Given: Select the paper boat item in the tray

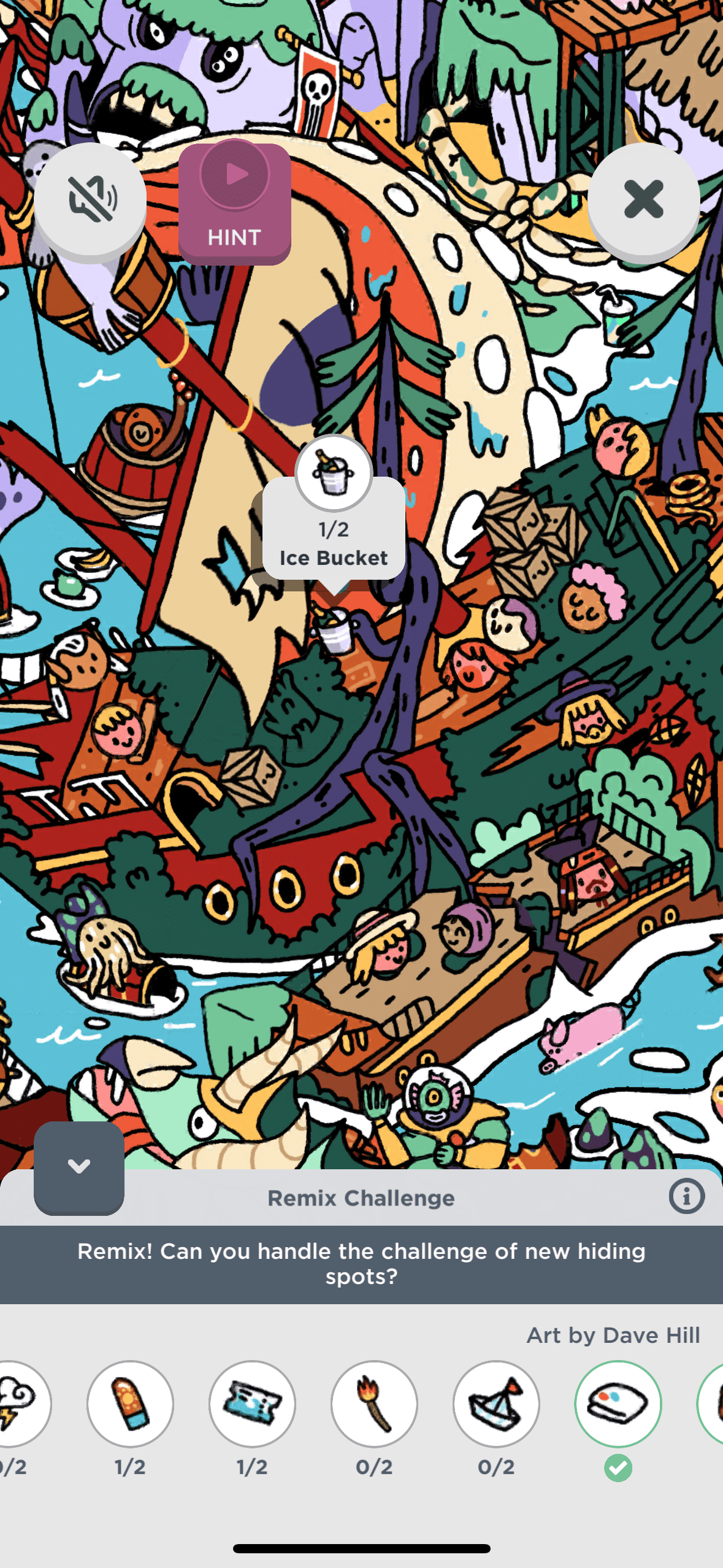Looking at the screenshot, I should [x=496, y=1404].
